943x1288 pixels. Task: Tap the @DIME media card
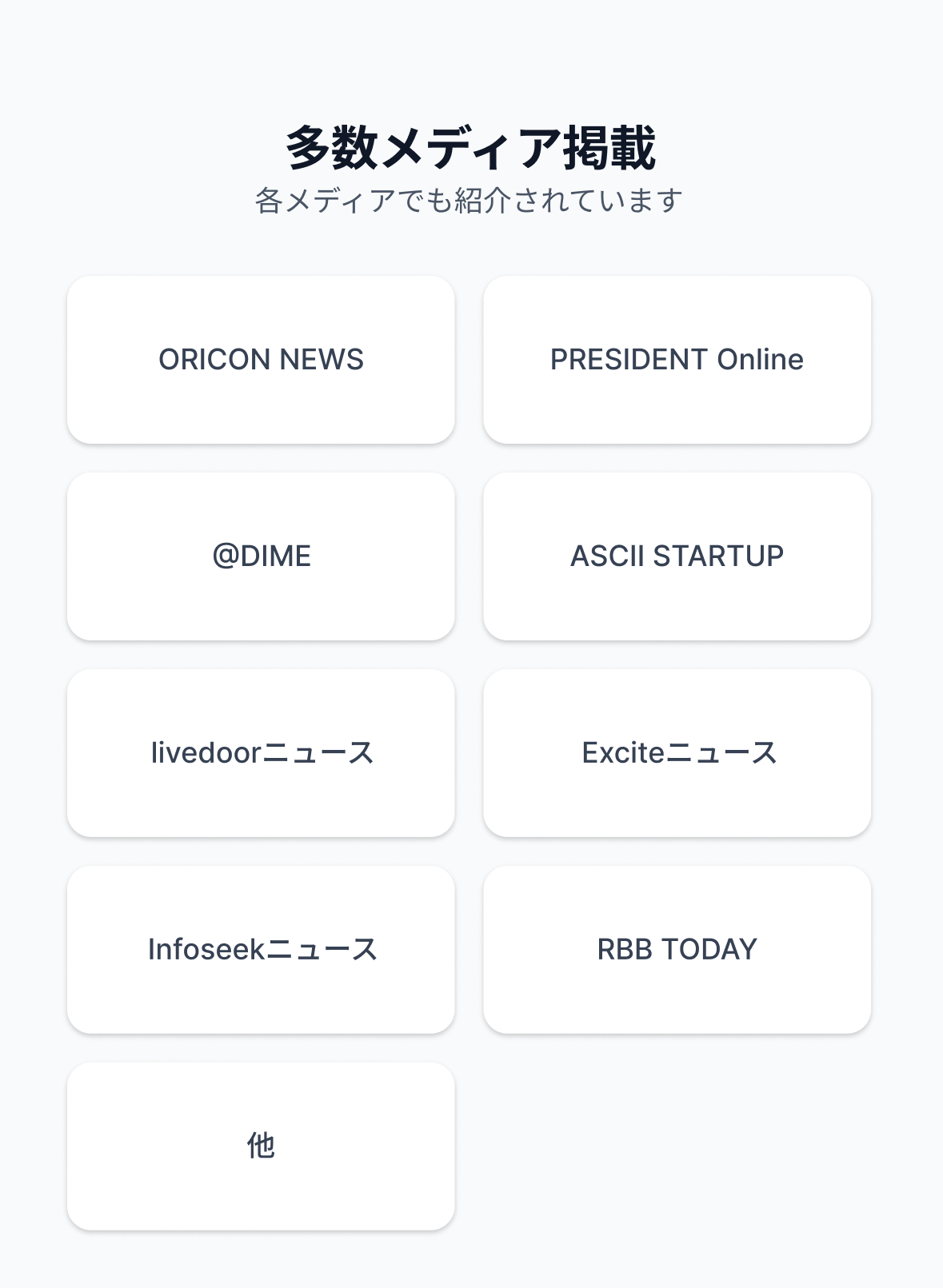click(261, 556)
